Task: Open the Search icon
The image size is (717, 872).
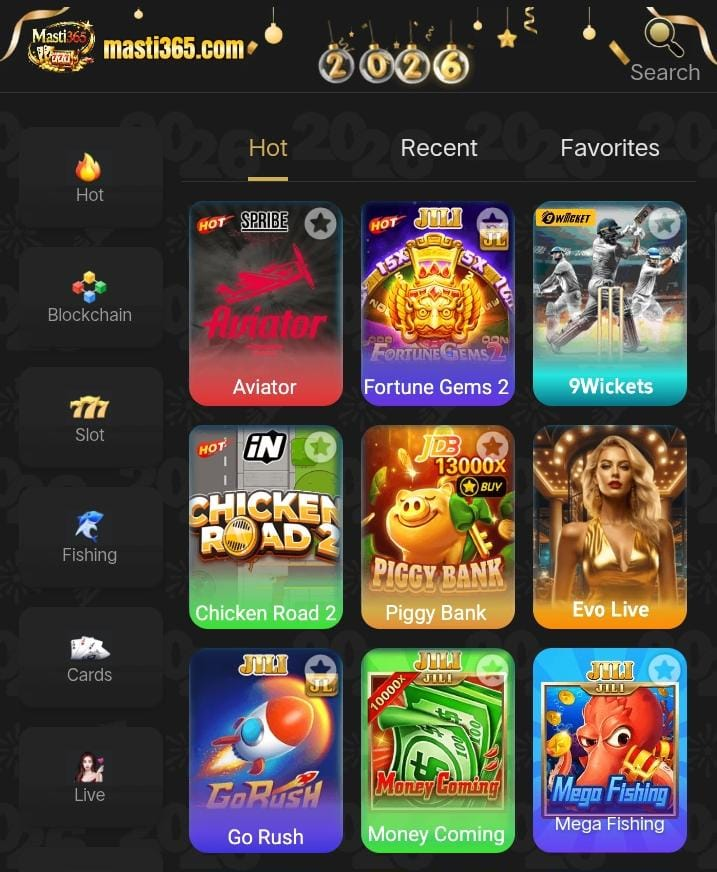Action: pos(664,40)
